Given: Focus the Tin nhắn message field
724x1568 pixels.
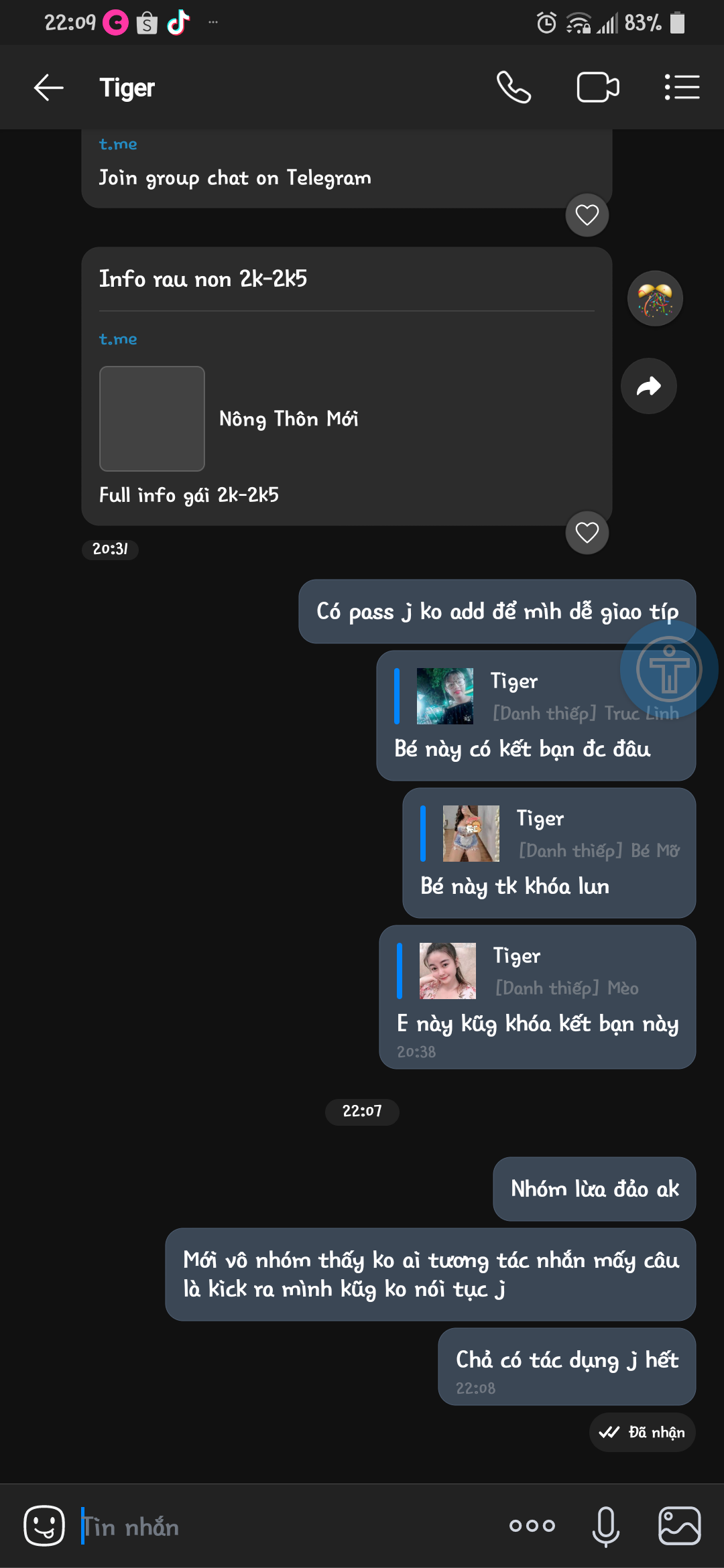Looking at the screenshot, I should point(282,1527).
